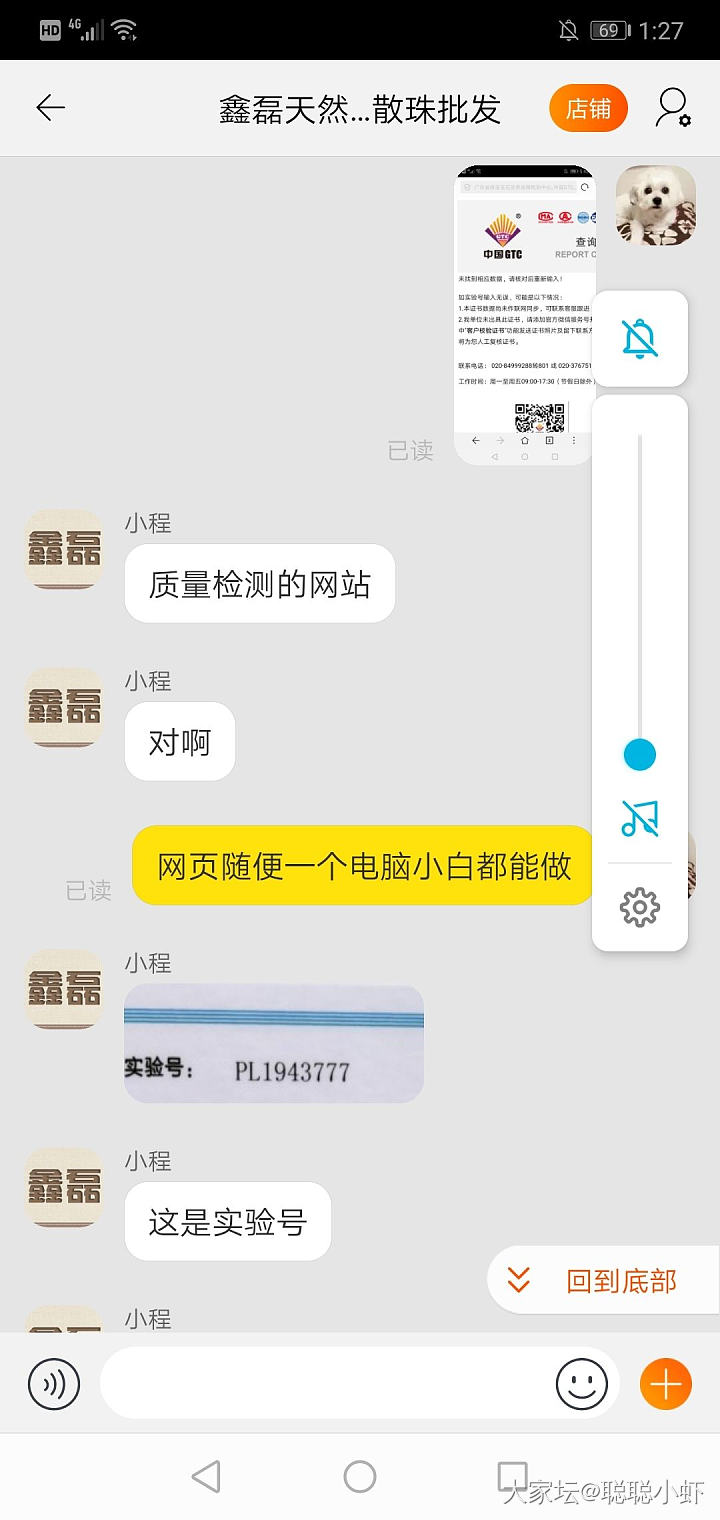Viewport: 720px width, 1520px height.
Task: Open sound settings gear
Action: [x=640, y=908]
